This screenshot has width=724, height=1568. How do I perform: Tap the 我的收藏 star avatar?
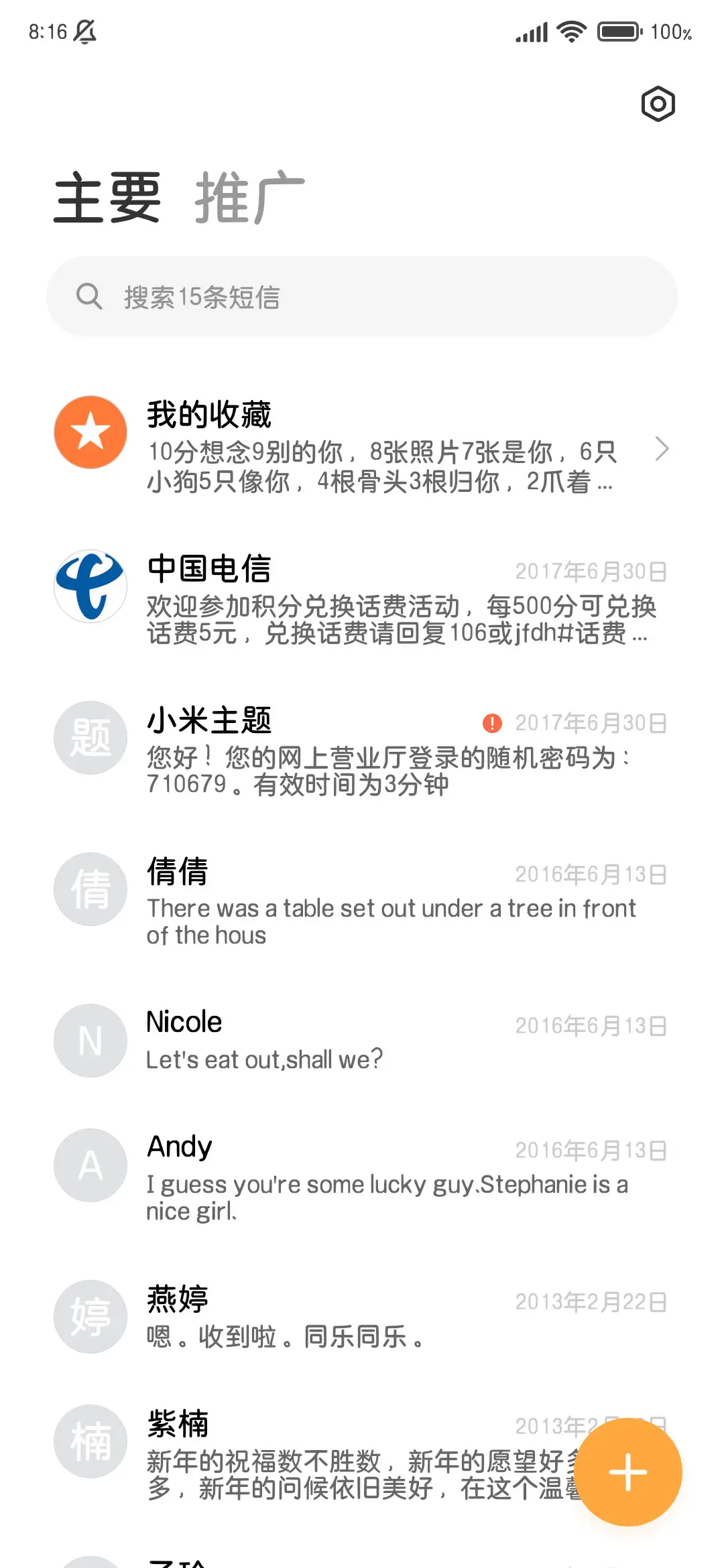tap(90, 431)
